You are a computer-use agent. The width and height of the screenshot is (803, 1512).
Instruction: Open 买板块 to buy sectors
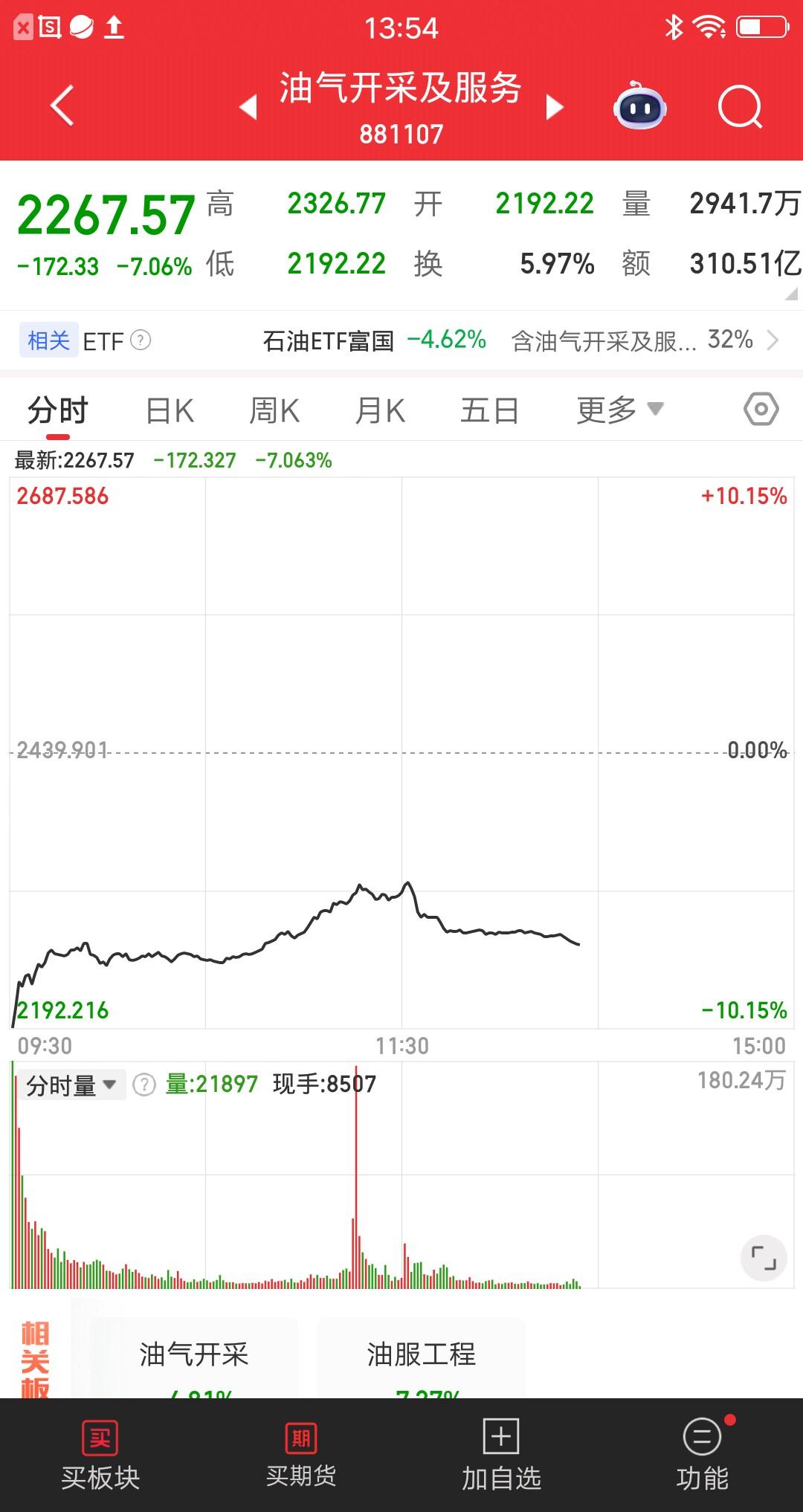100,1457
